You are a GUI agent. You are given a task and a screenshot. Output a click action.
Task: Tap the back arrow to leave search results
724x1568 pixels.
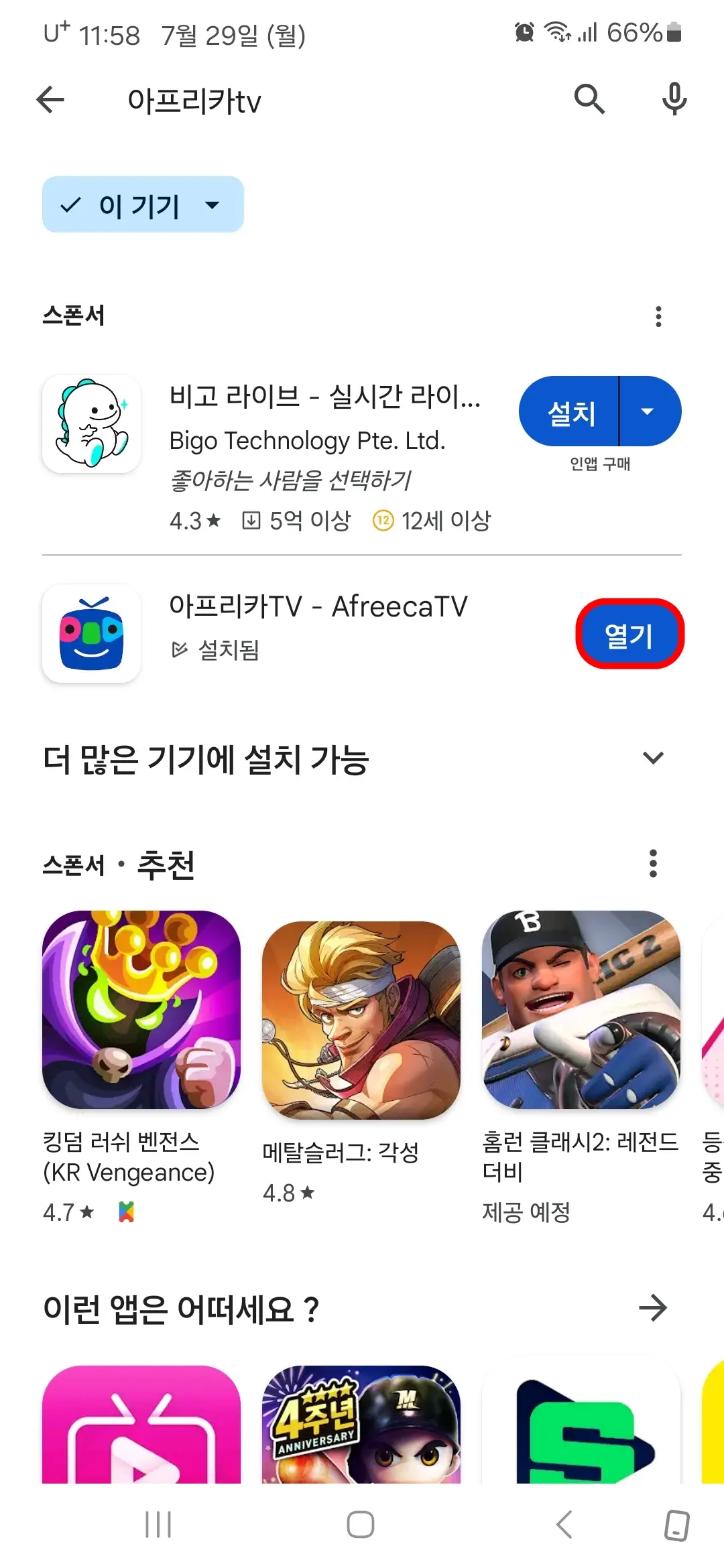point(49,99)
